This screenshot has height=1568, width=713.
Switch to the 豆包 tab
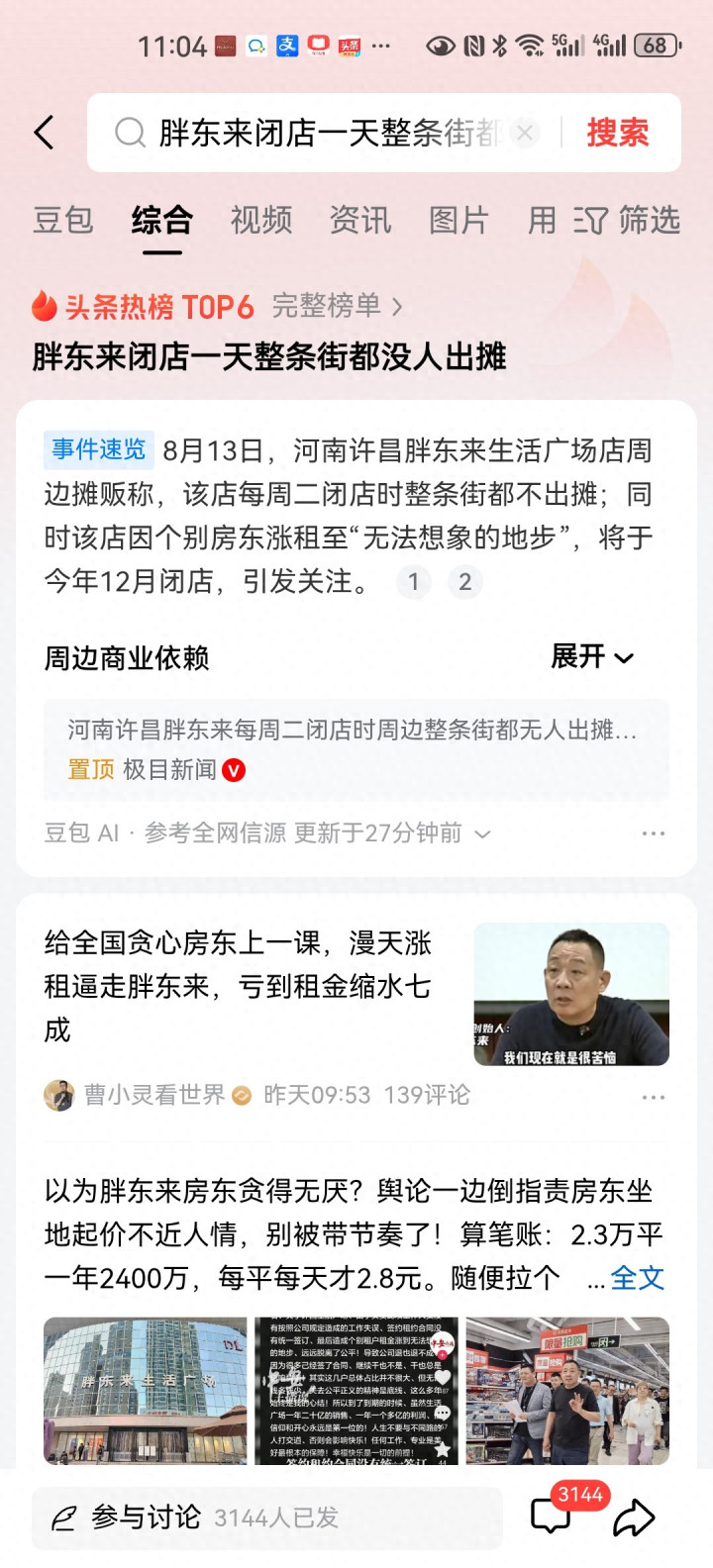pyautogui.click(x=63, y=220)
